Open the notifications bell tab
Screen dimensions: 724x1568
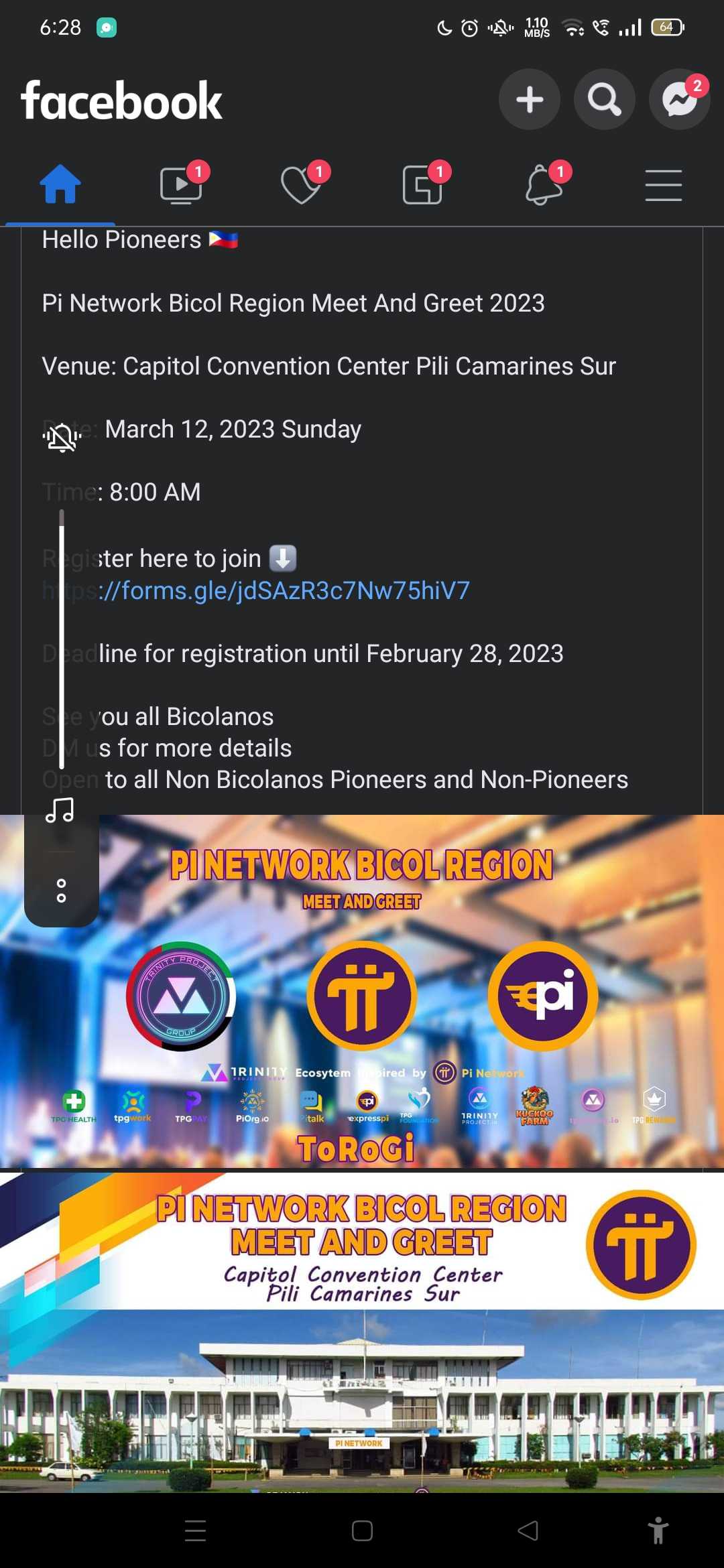point(543,184)
